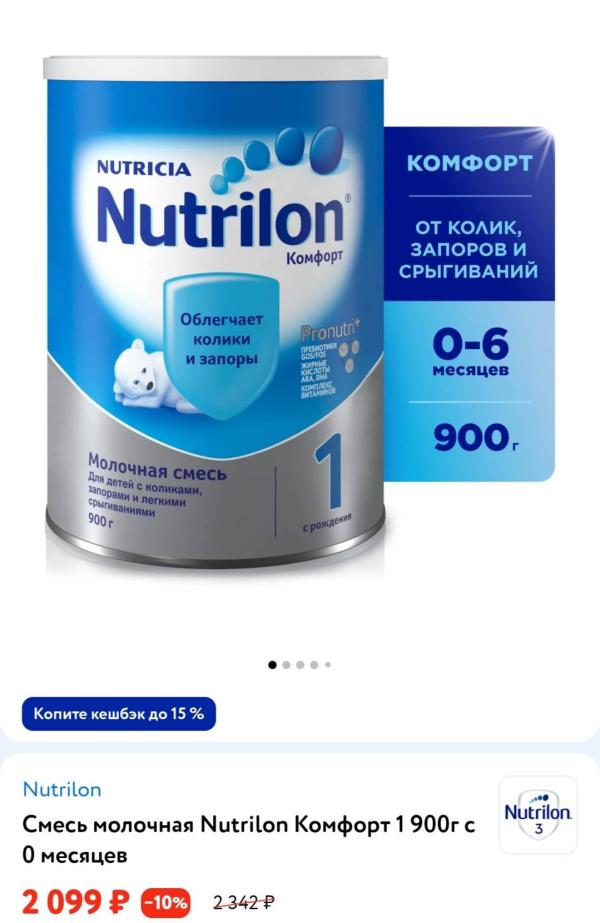Image resolution: width=600 pixels, height=923 pixels.
Task: Tap the 'Копите кешбэк до 15 %' badge
Action: (119, 714)
